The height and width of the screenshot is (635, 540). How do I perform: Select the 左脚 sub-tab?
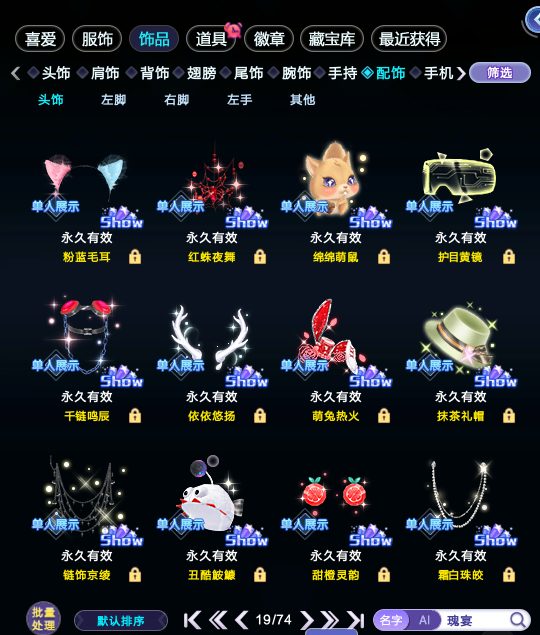click(x=113, y=100)
